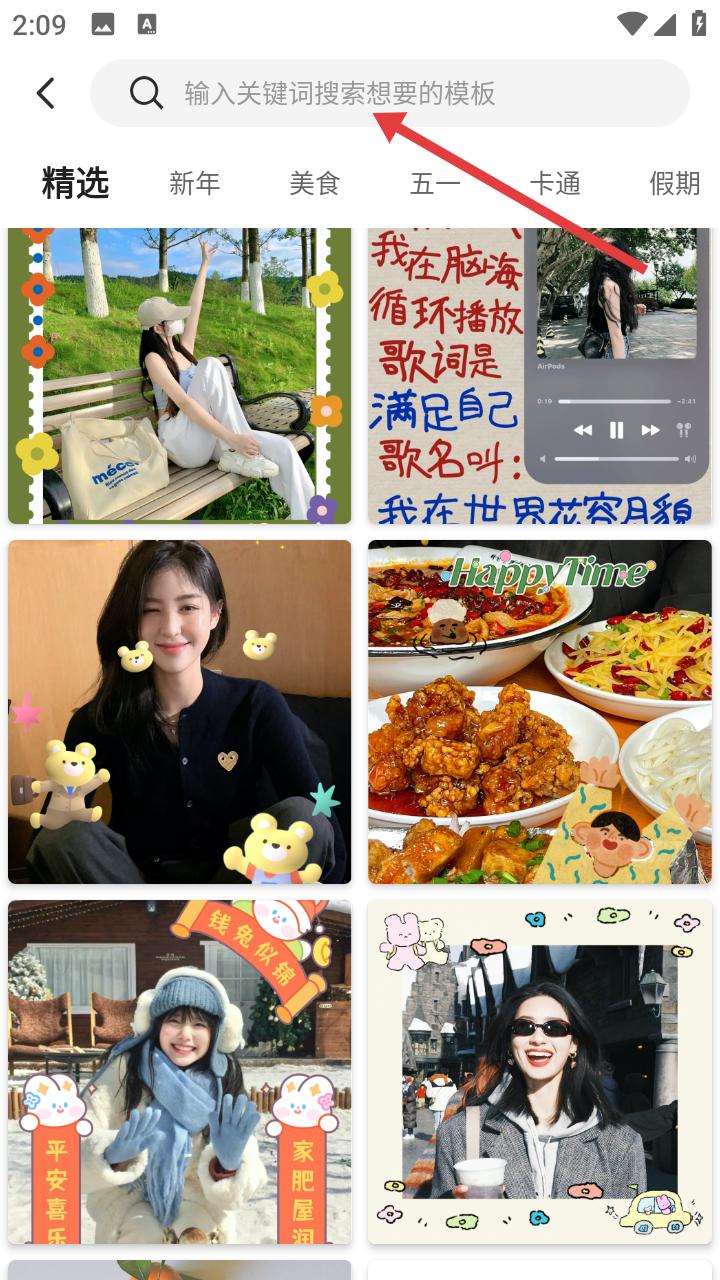Go back using the top-left arrow
The width and height of the screenshot is (720, 1280).
(45, 93)
